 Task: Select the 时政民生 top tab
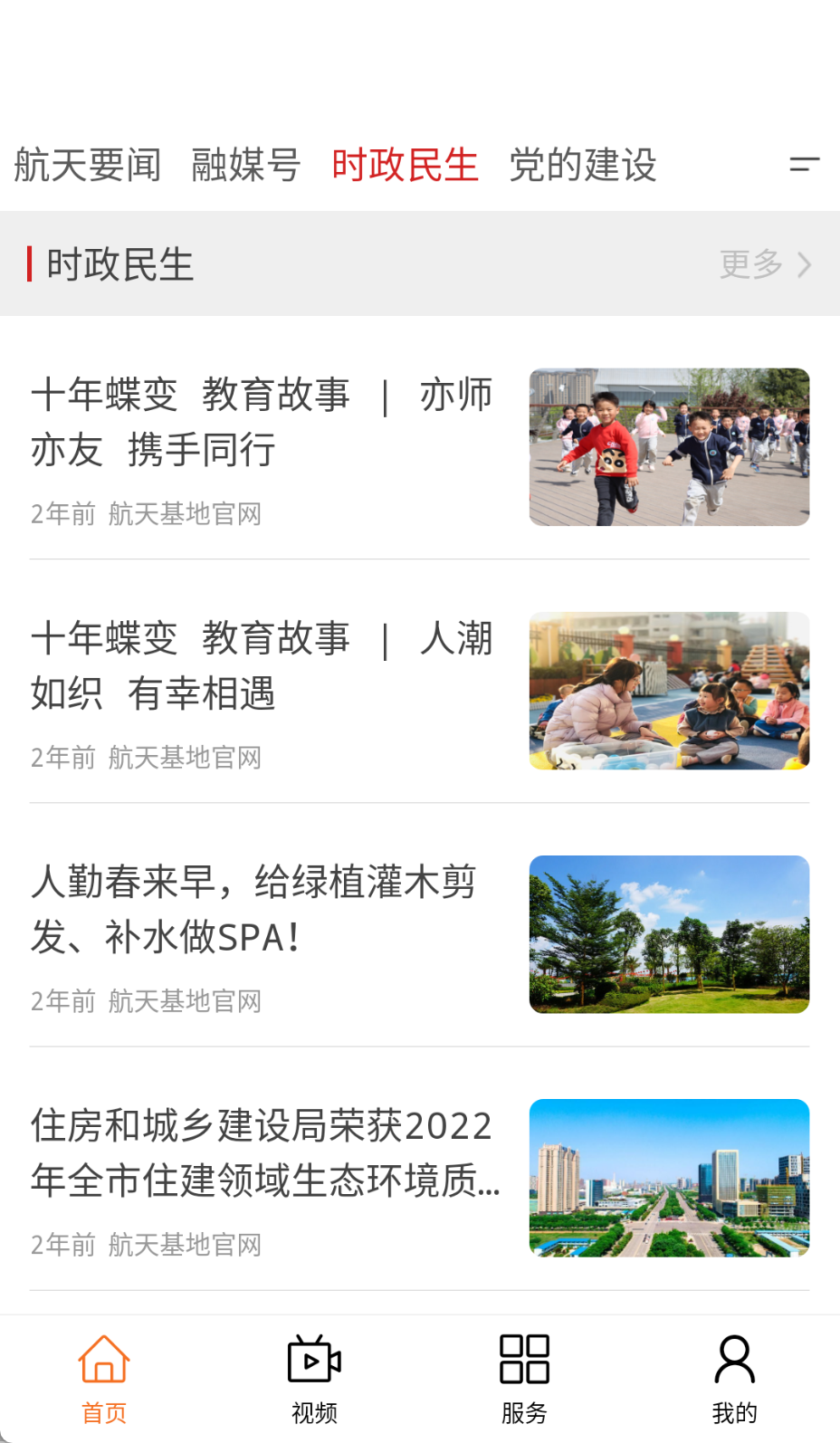point(405,165)
